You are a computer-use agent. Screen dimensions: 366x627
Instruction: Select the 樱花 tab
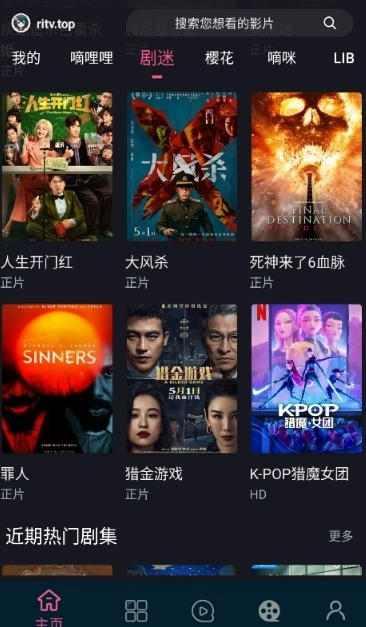click(x=219, y=58)
